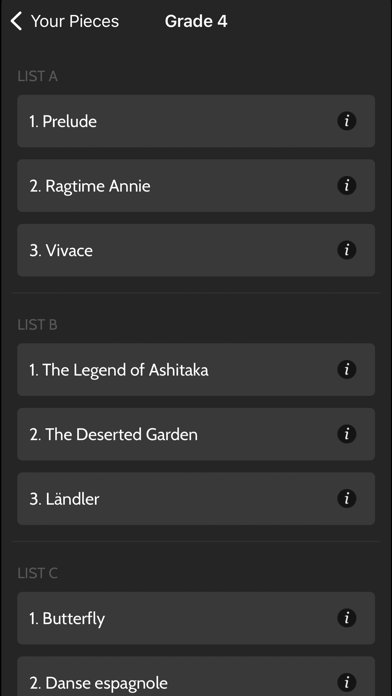Open the Ländler piece
392x696 pixels.
click(x=196, y=499)
